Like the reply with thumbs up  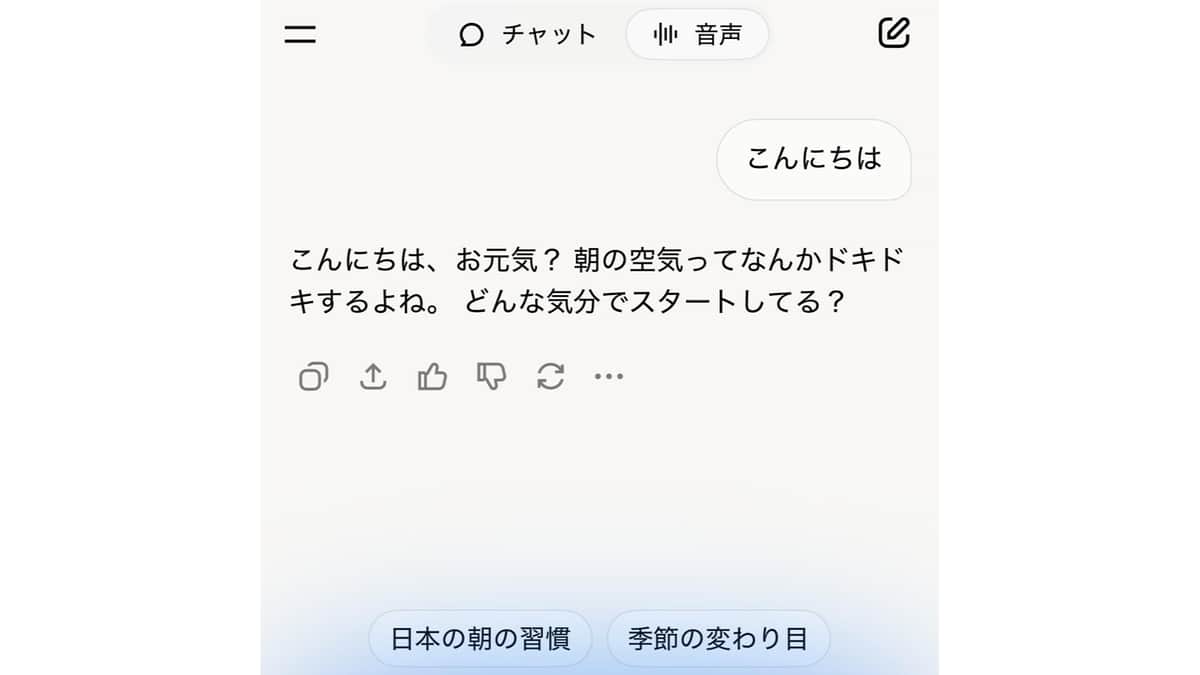click(x=432, y=377)
